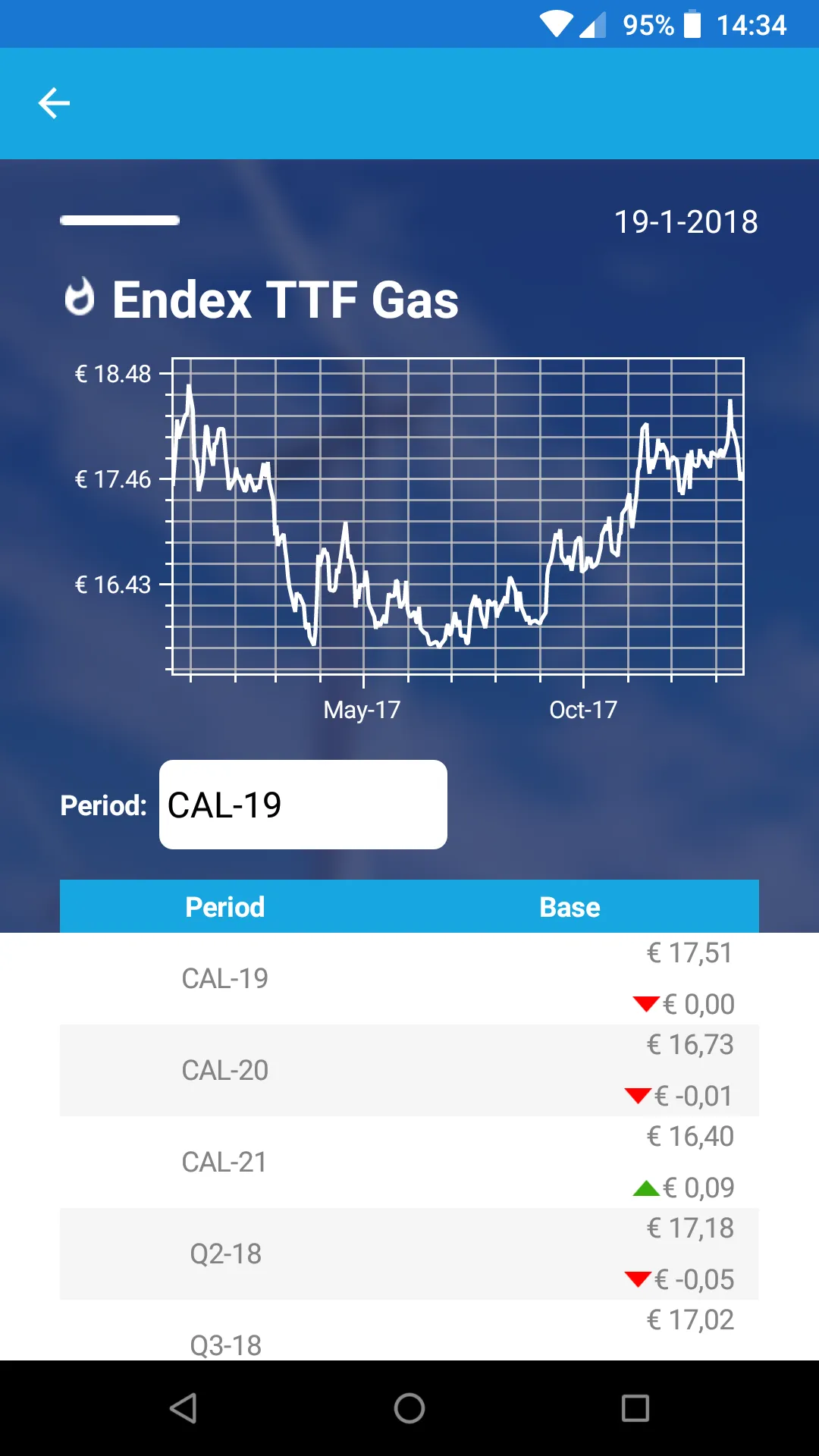
Task: Select the CAL-21 row in the table
Action: [409, 1162]
